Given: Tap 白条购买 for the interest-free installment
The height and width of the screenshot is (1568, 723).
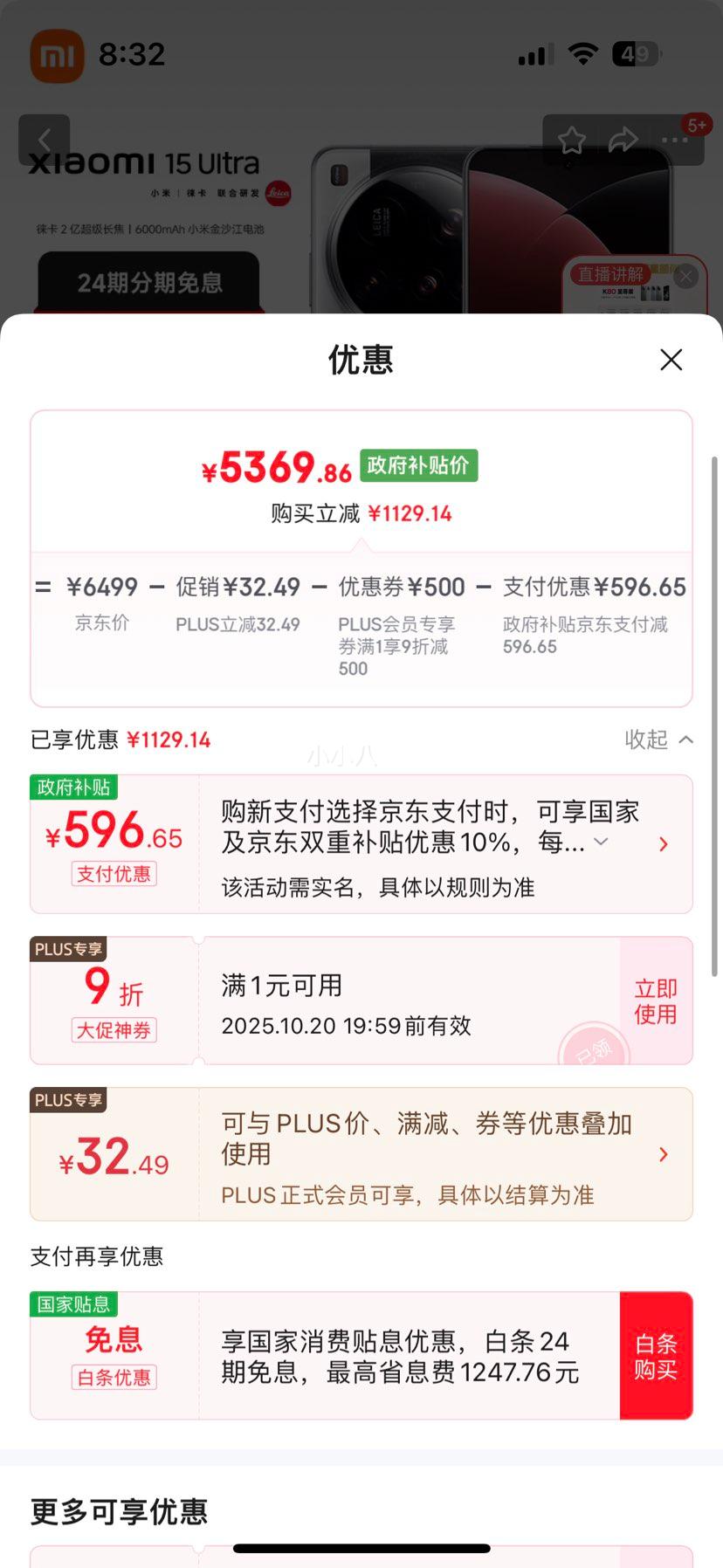Looking at the screenshot, I should tap(656, 1356).
